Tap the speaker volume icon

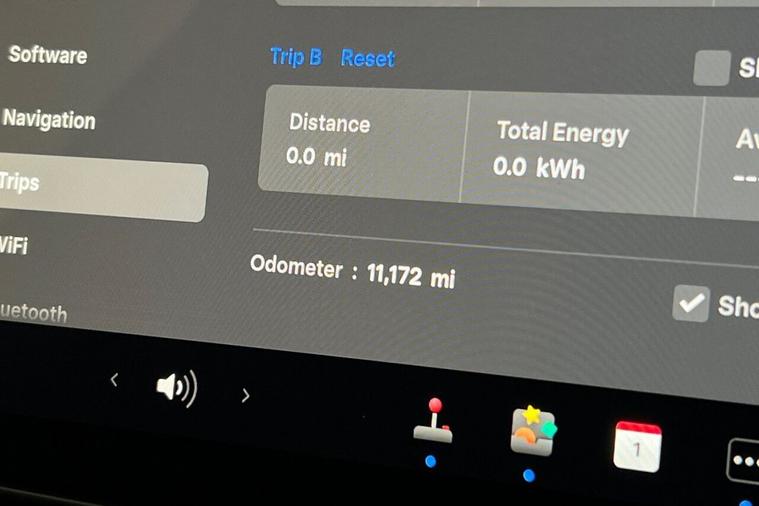176,388
